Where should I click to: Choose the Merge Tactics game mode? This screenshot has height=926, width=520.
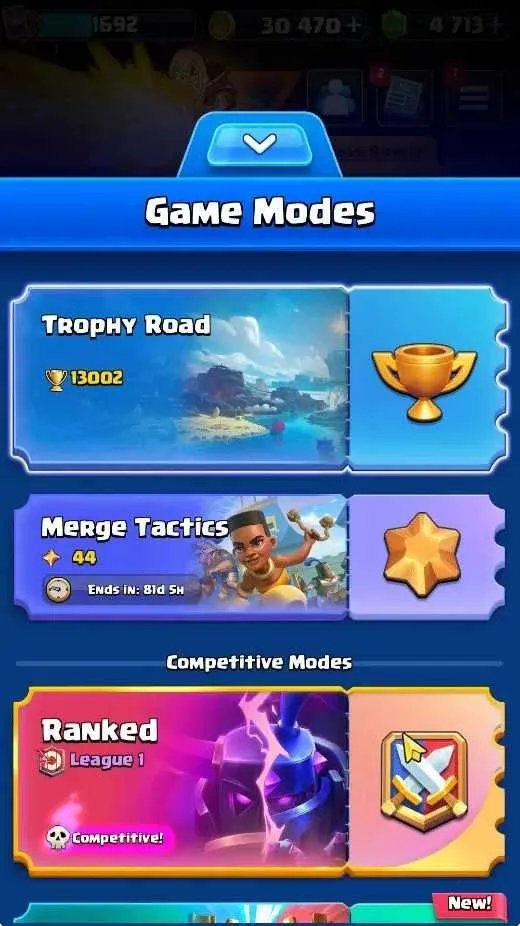(259, 557)
